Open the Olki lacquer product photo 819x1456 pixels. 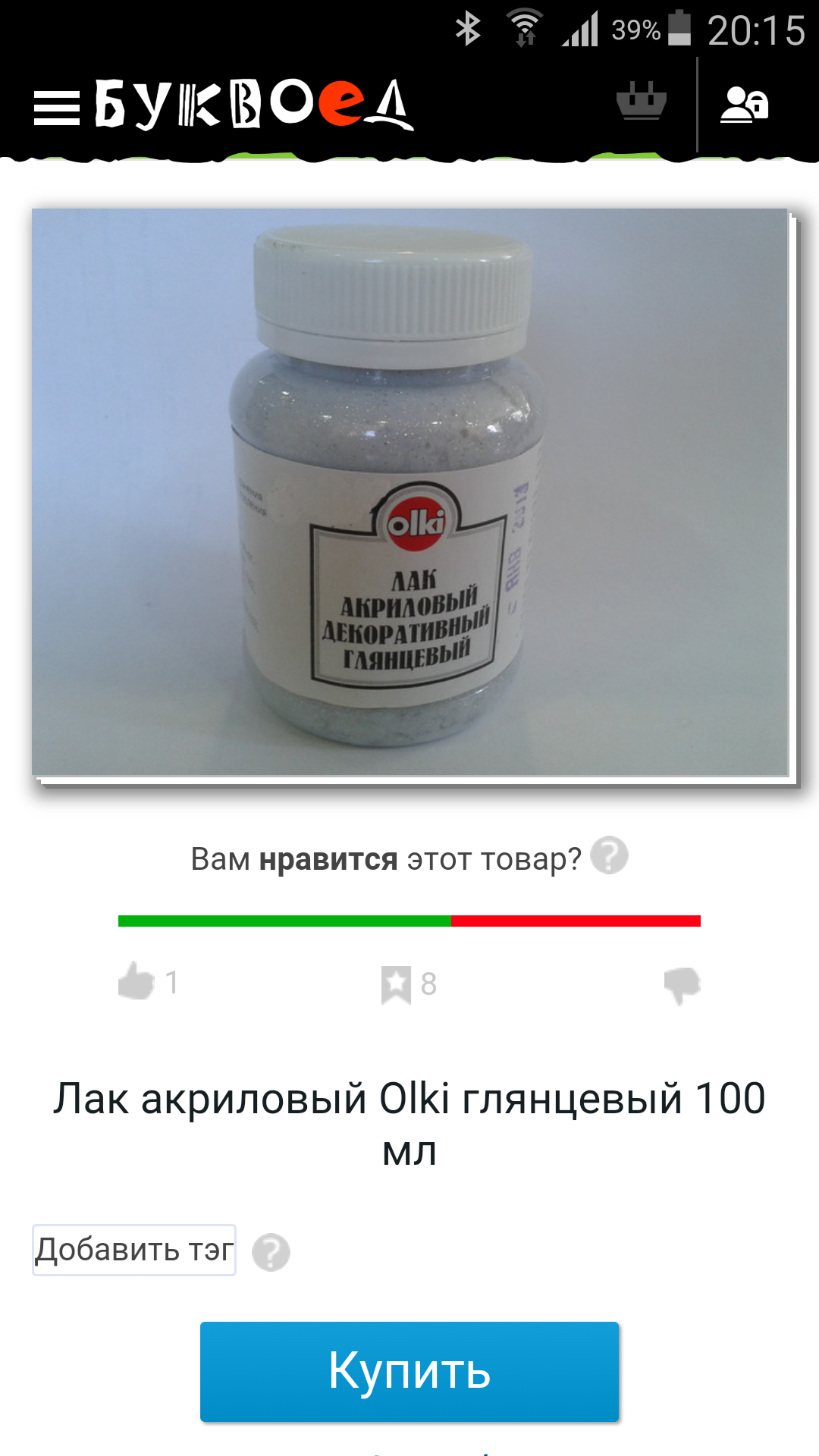409,492
